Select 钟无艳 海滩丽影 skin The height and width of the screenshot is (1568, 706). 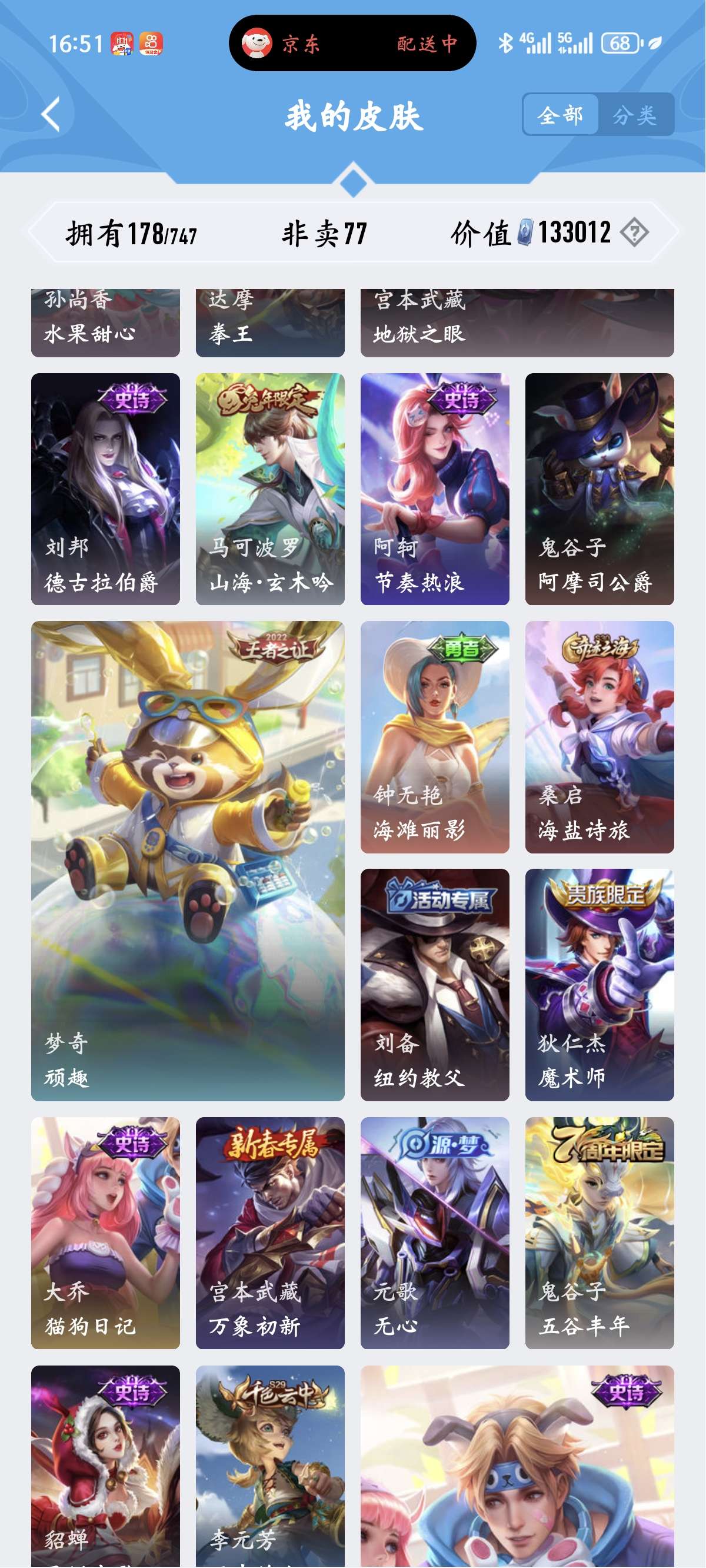tap(435, 736)
